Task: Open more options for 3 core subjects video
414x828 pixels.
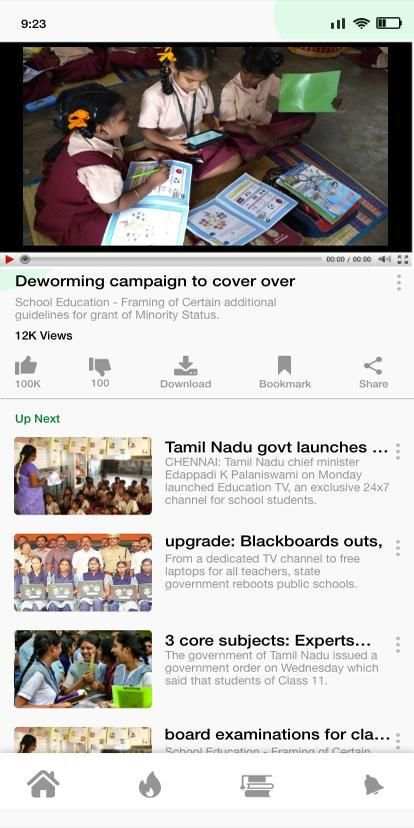Action: [398, 644]
